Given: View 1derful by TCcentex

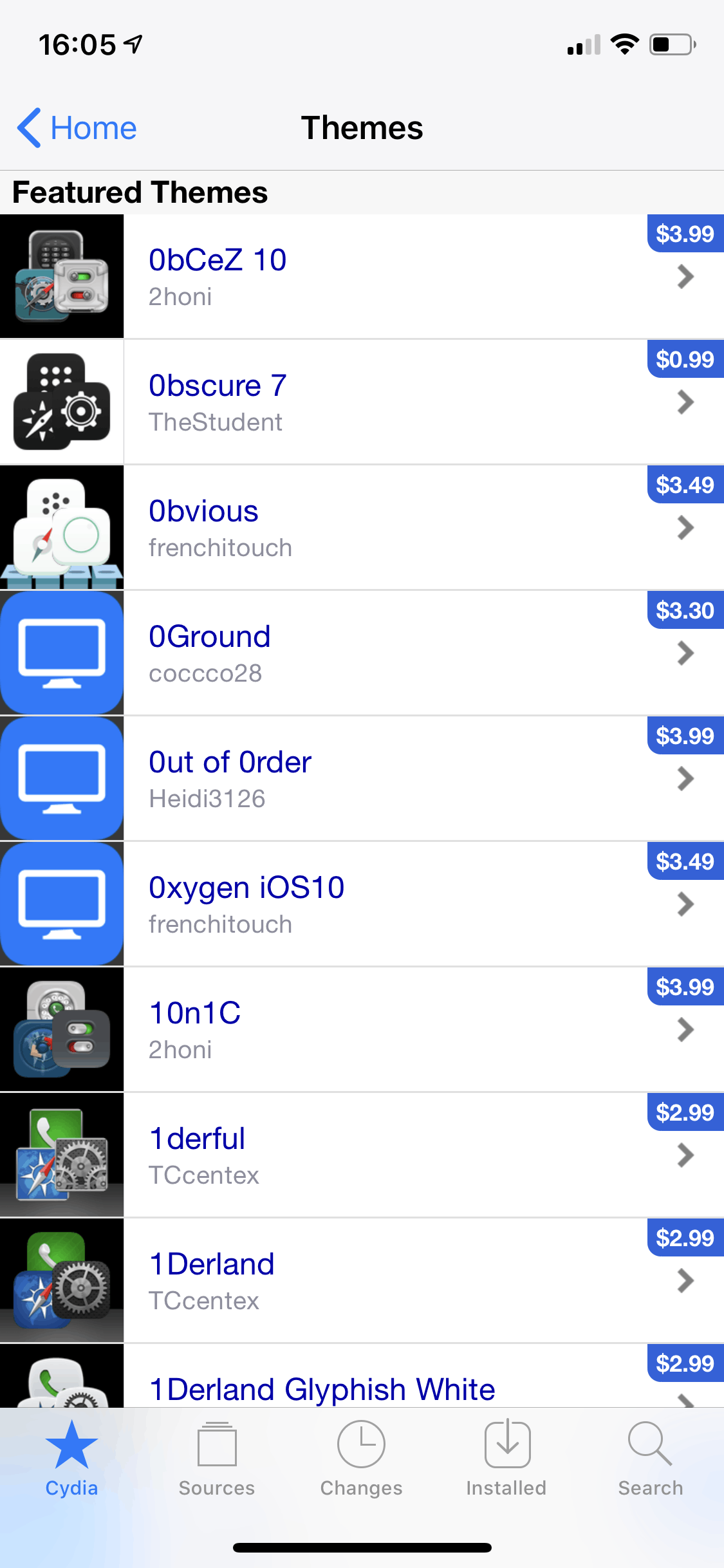Looking at the screenshot, I should coord(360,1155).
